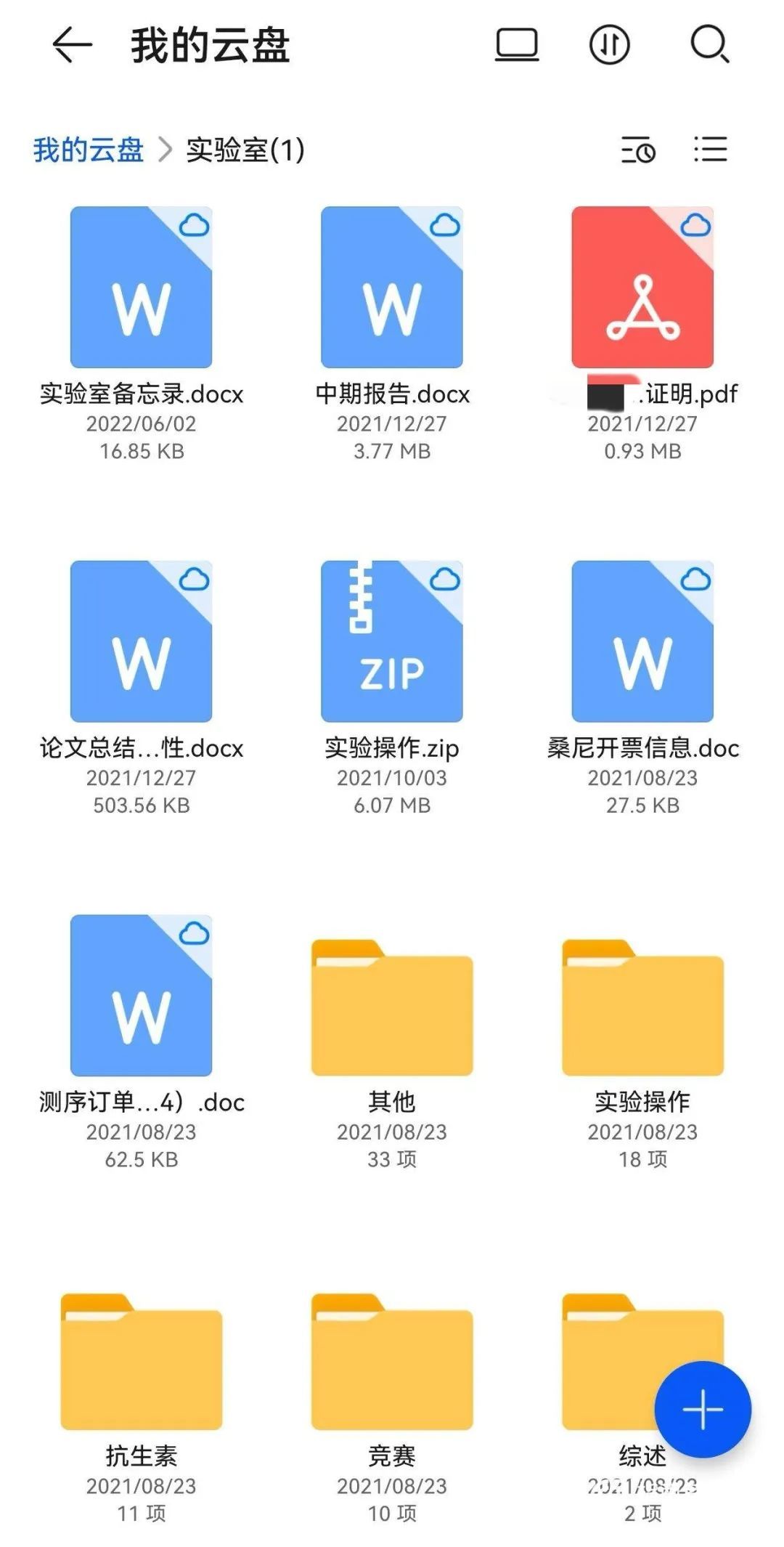Open the computer device icon
784x1547 pixels.
pyautogui.click(x=517, y=45)
